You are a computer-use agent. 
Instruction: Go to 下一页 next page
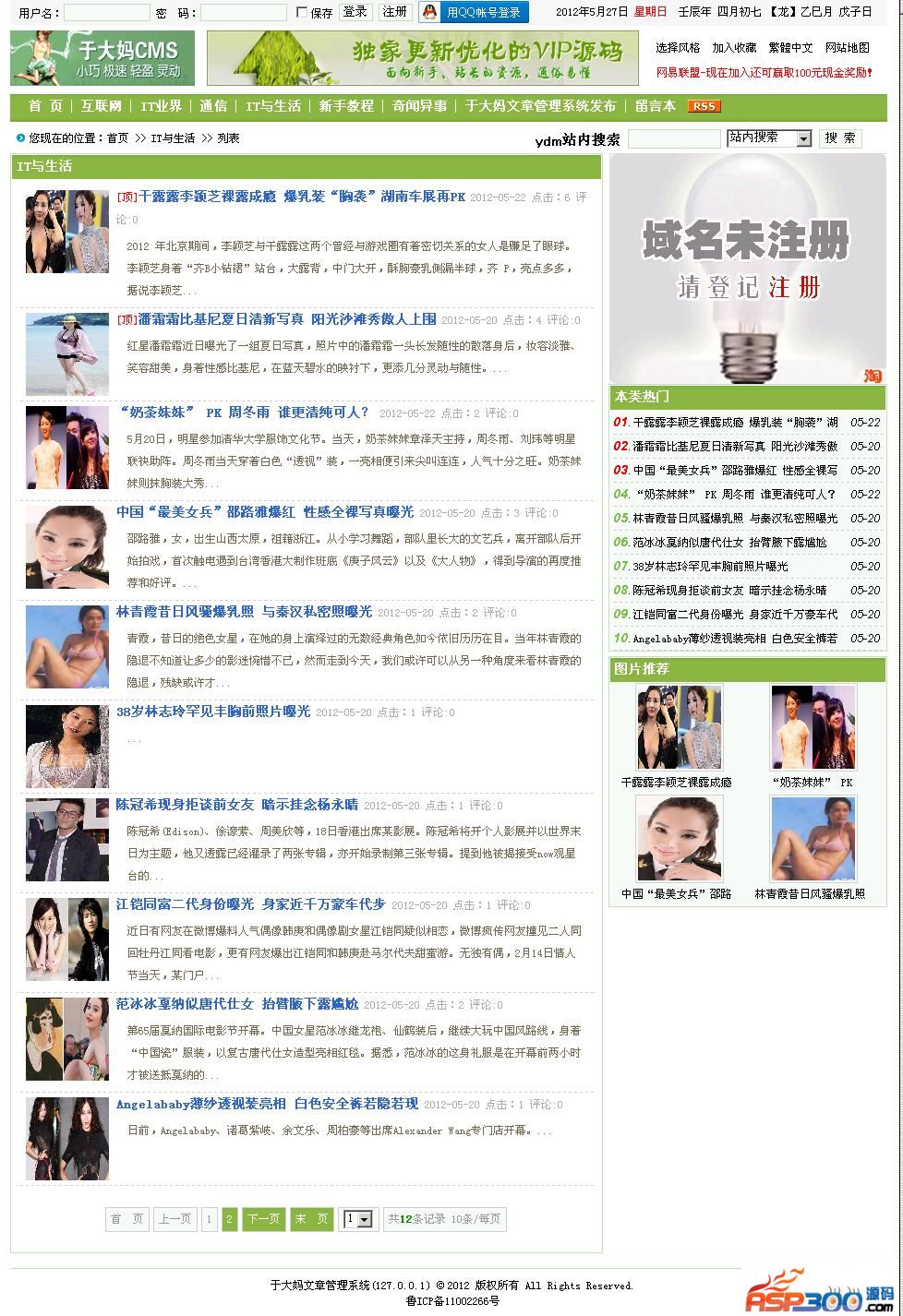click(x=263, y=1219)
